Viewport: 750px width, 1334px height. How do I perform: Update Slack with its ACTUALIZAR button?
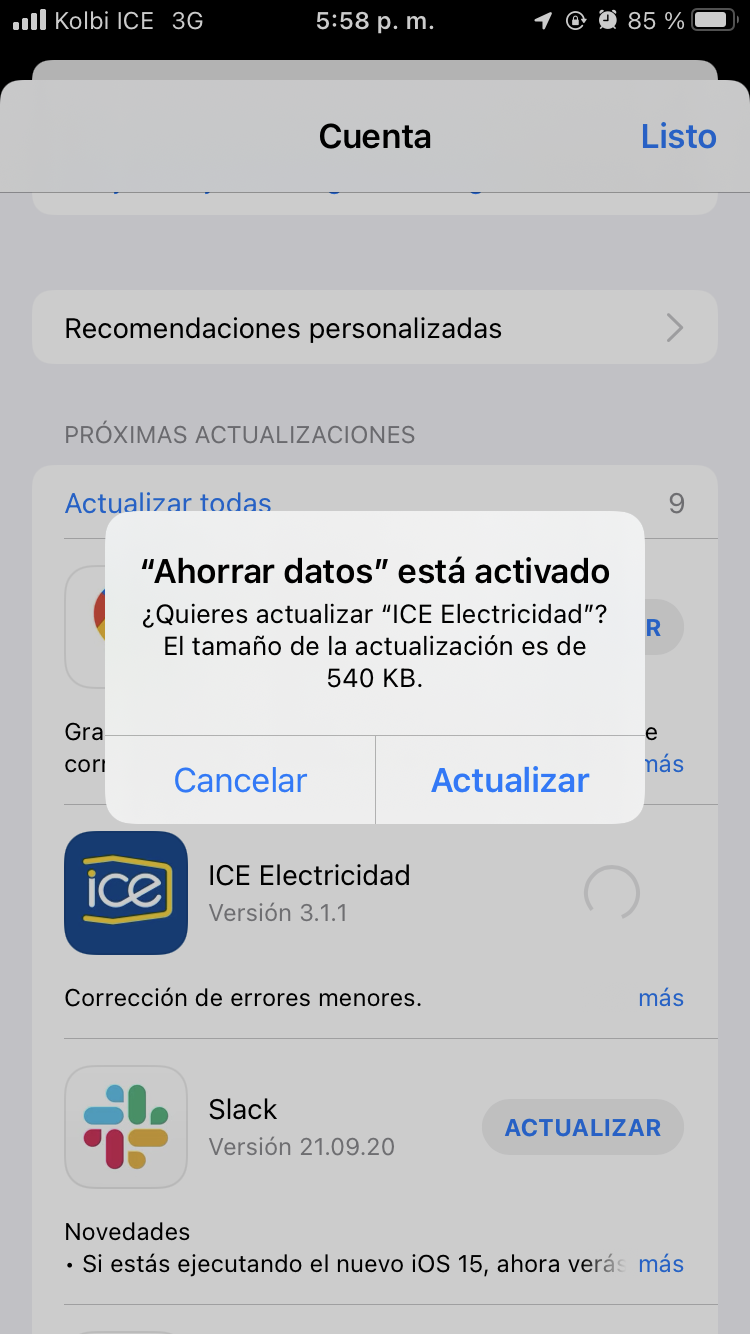point(583,1127)
